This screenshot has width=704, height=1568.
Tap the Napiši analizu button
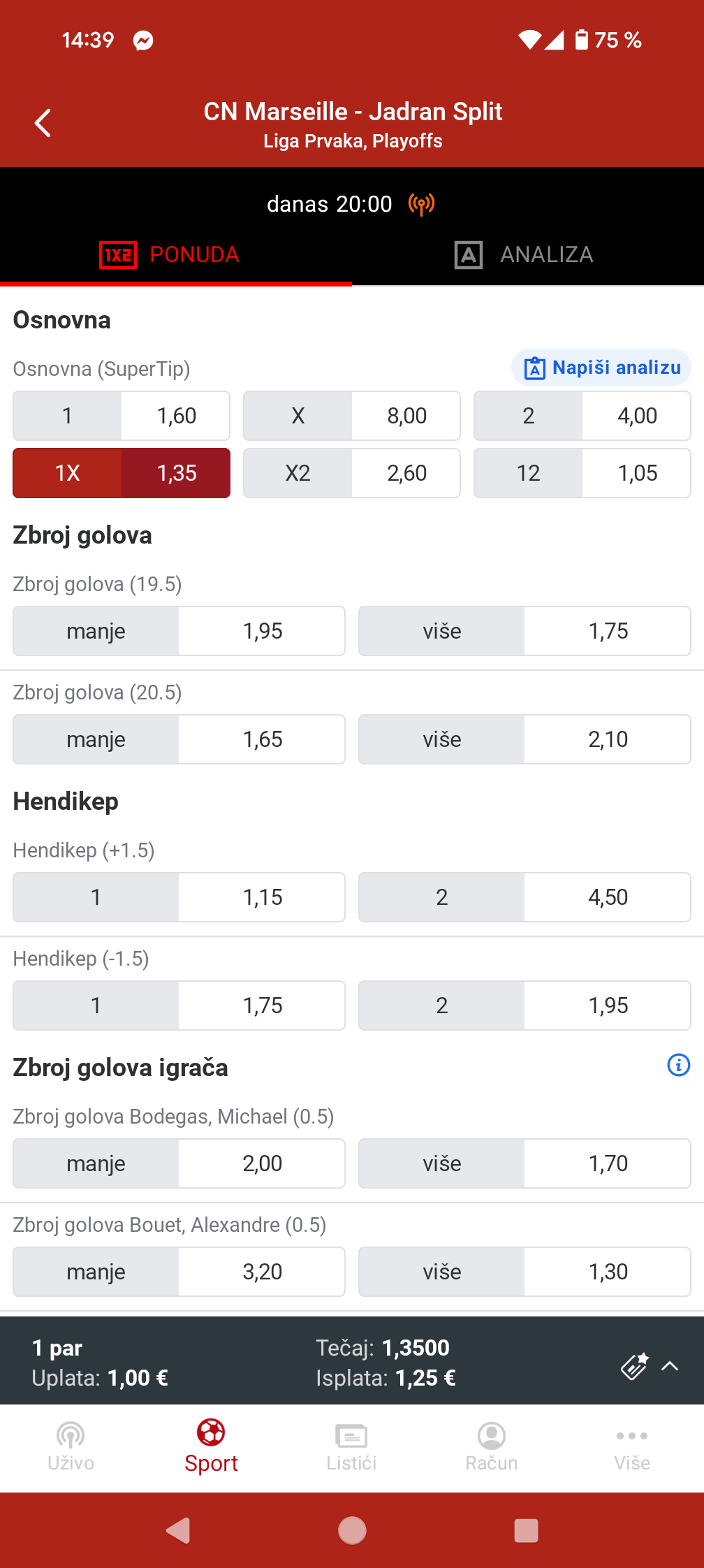601,368
